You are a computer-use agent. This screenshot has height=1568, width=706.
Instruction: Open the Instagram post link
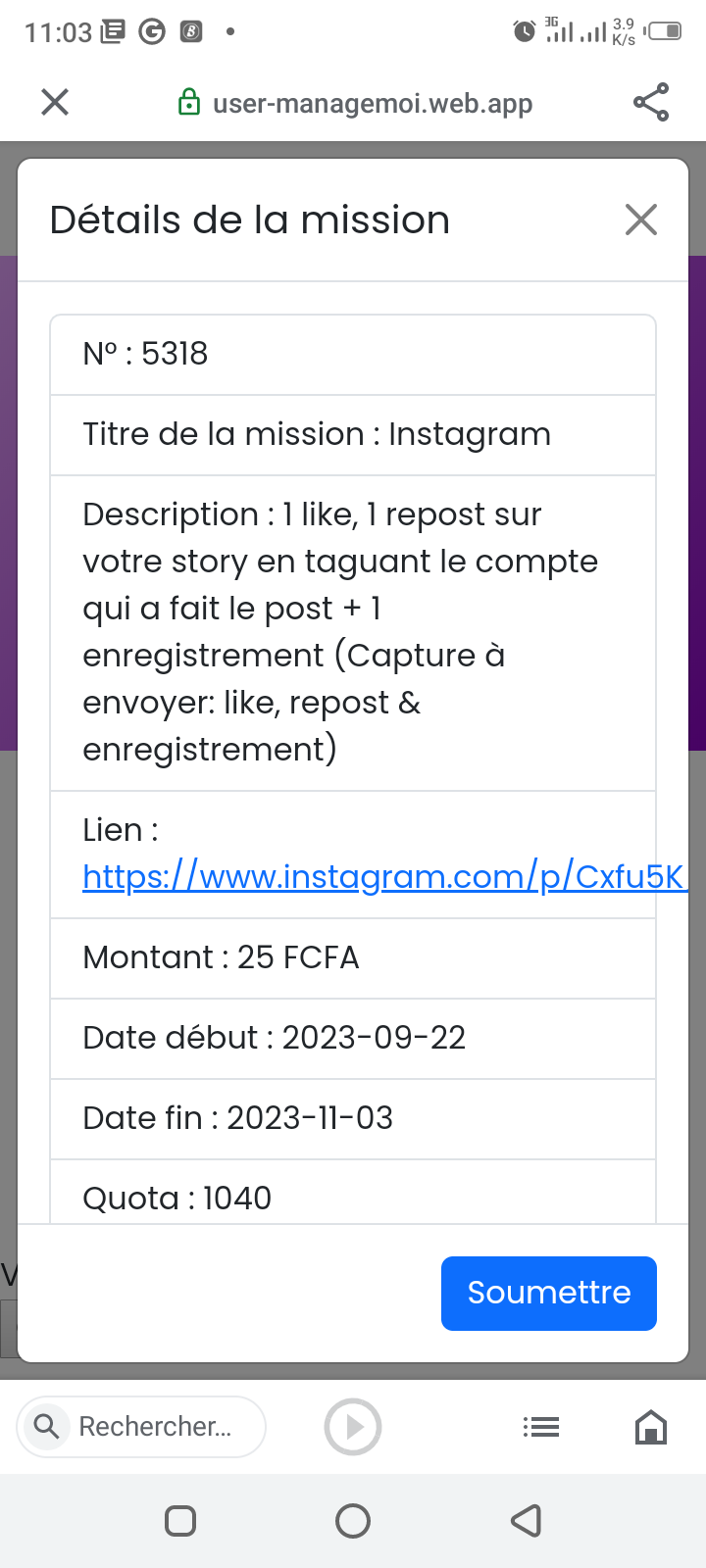pos(384,876)
